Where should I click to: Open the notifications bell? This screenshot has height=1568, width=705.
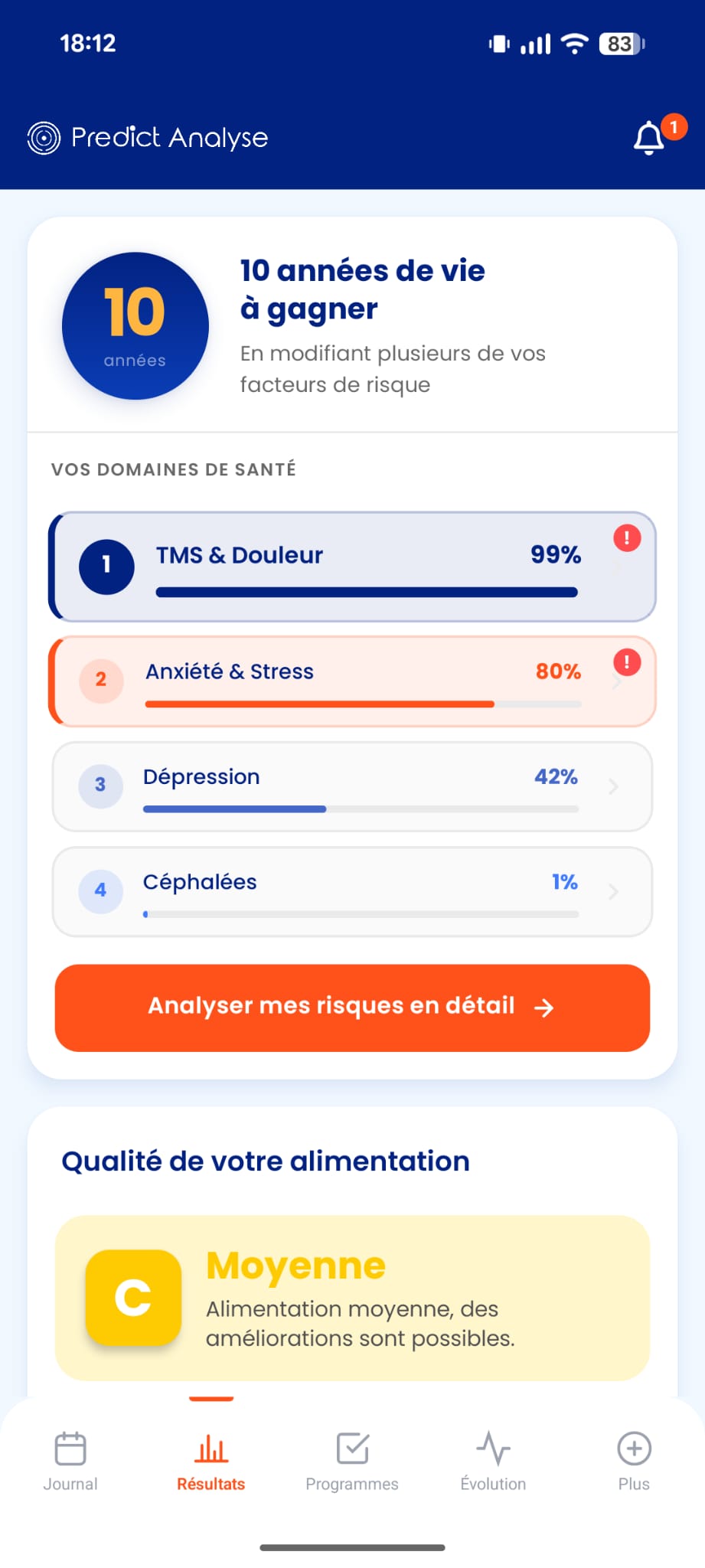(649, 138)
